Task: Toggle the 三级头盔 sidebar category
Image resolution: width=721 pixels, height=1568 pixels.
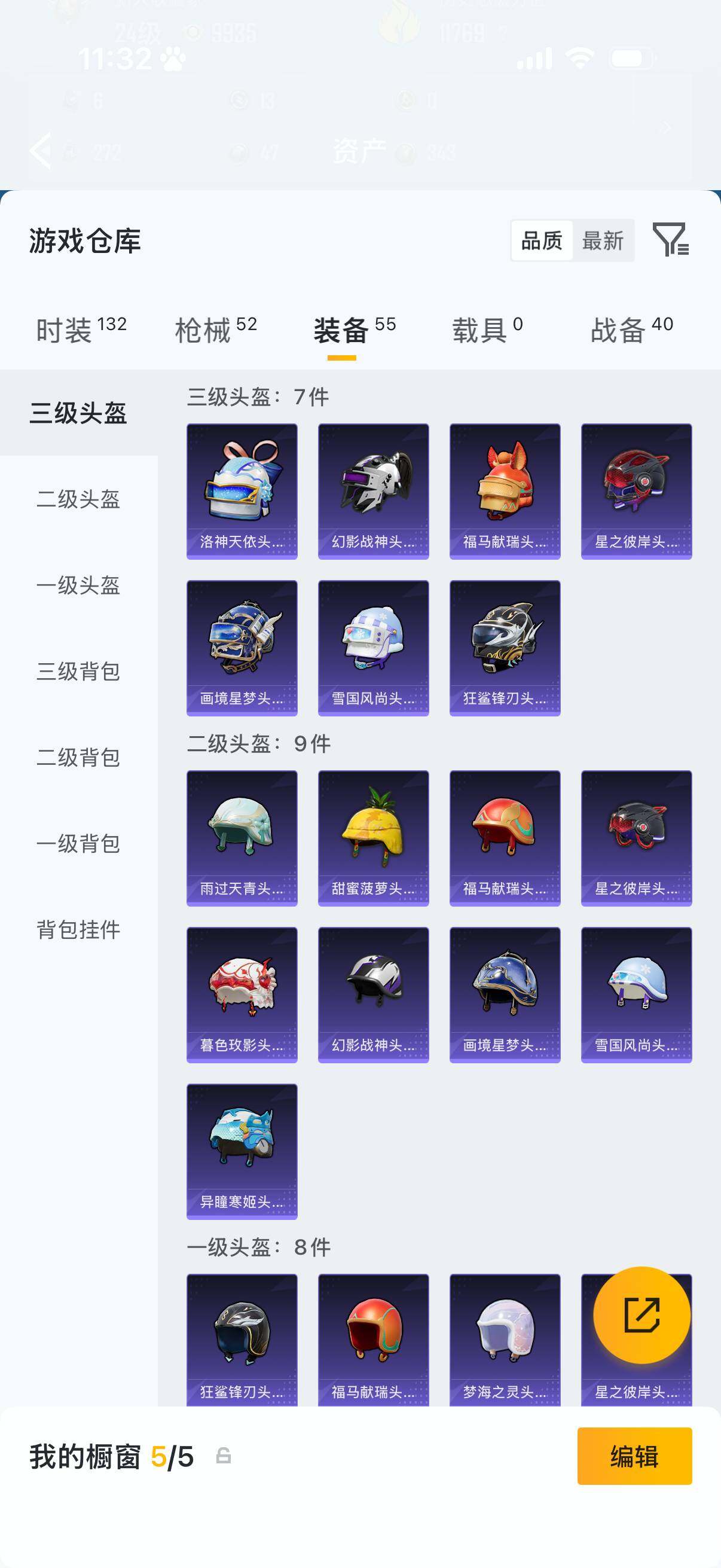Action: pos(77,411)
